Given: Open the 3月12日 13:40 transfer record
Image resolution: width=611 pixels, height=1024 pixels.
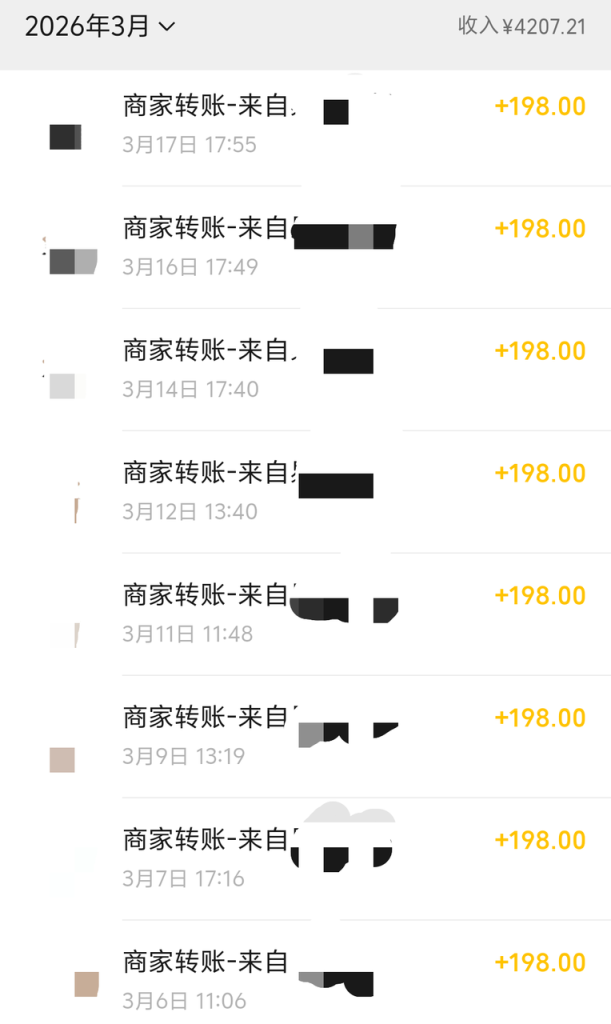Looking at the screenshot, I should (300, 491).
